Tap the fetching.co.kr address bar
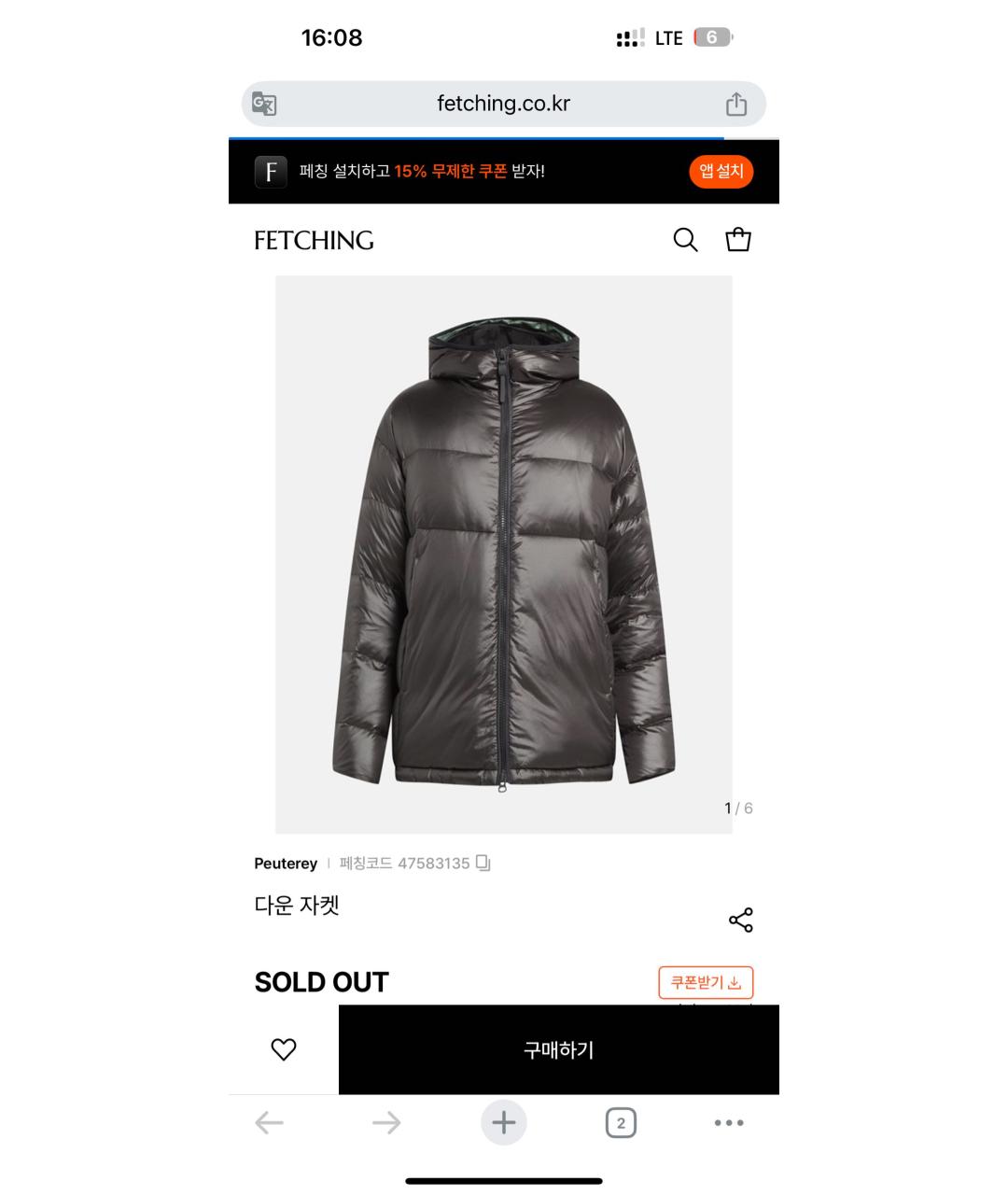 click(x=503, y=104)
